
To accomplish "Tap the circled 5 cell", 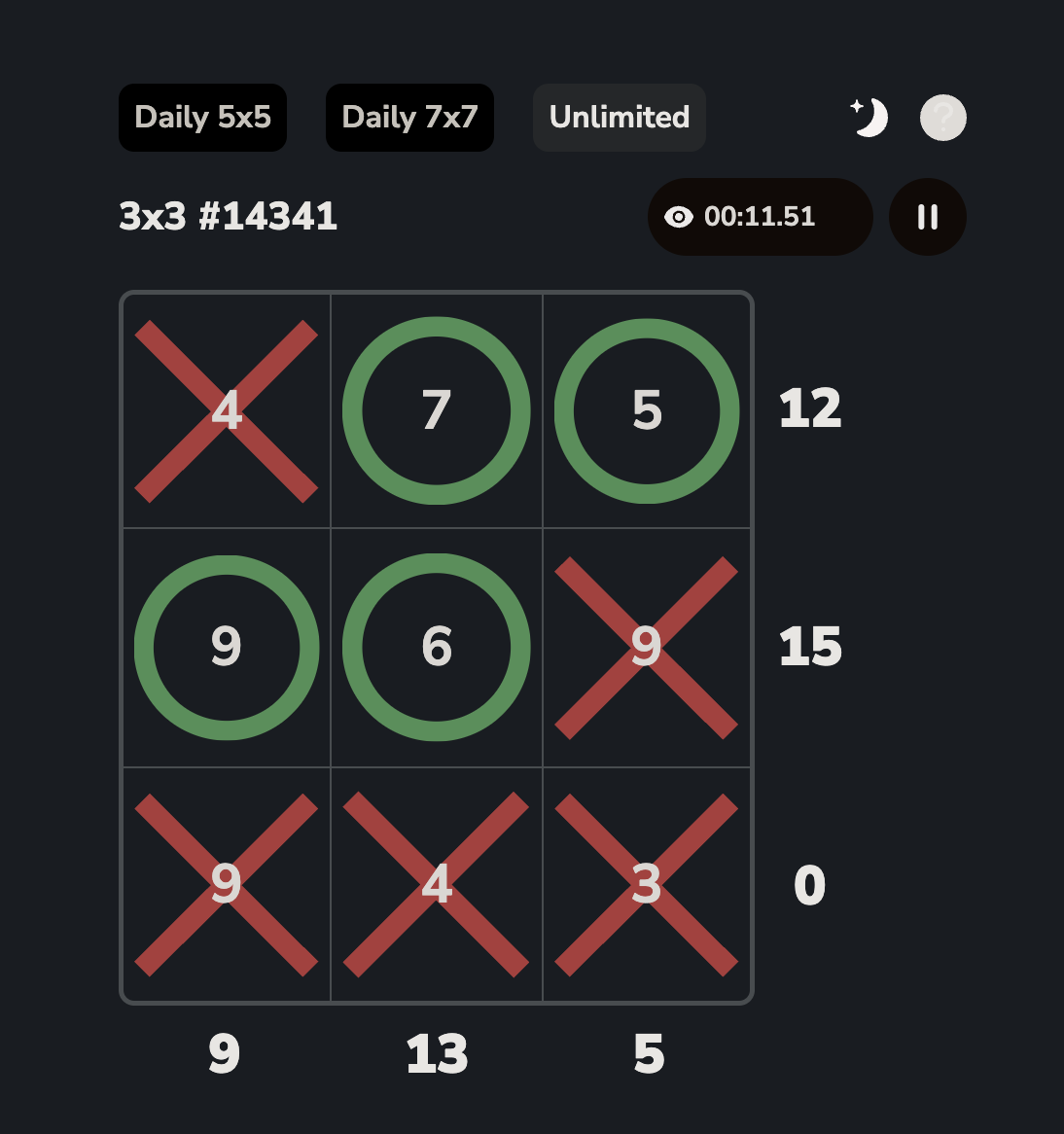I will tap(647, 410).
